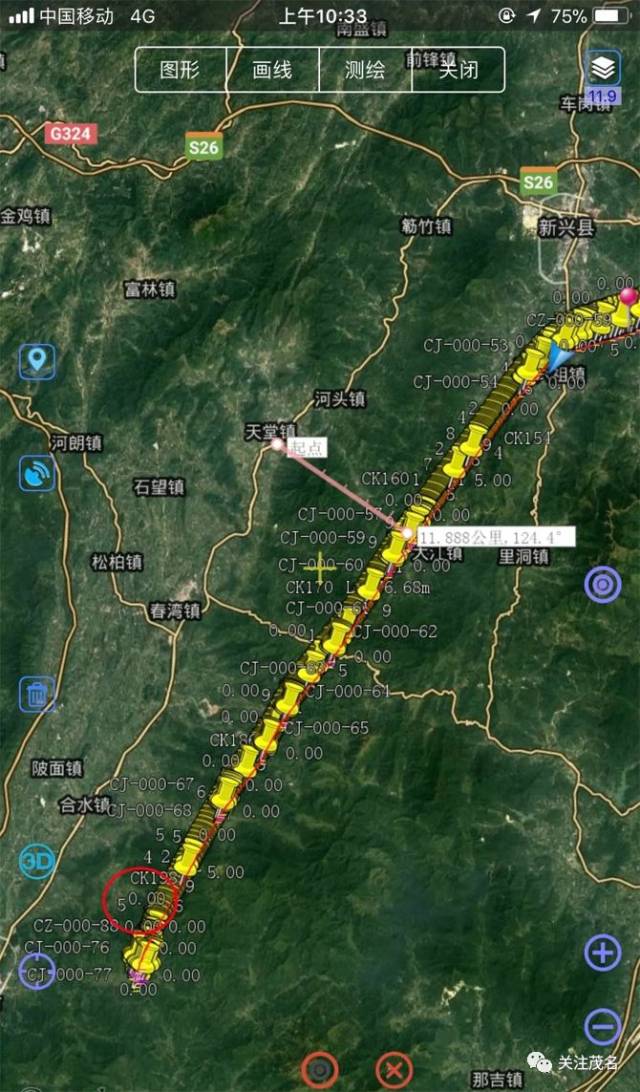Delete using the trash bin icon

37,694
